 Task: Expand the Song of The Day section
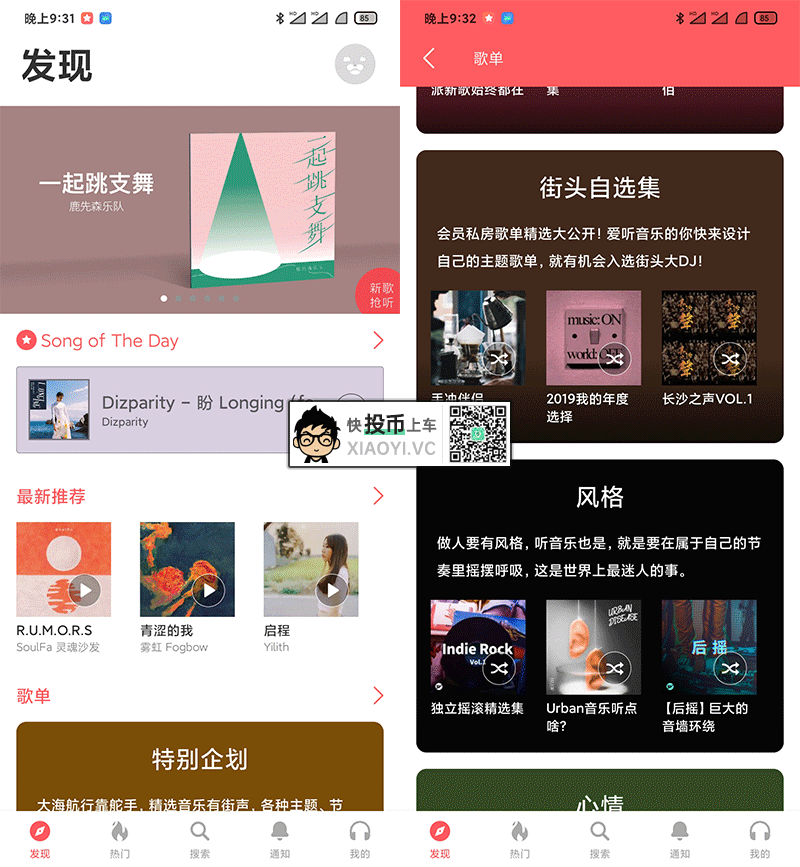click(378, 341)
